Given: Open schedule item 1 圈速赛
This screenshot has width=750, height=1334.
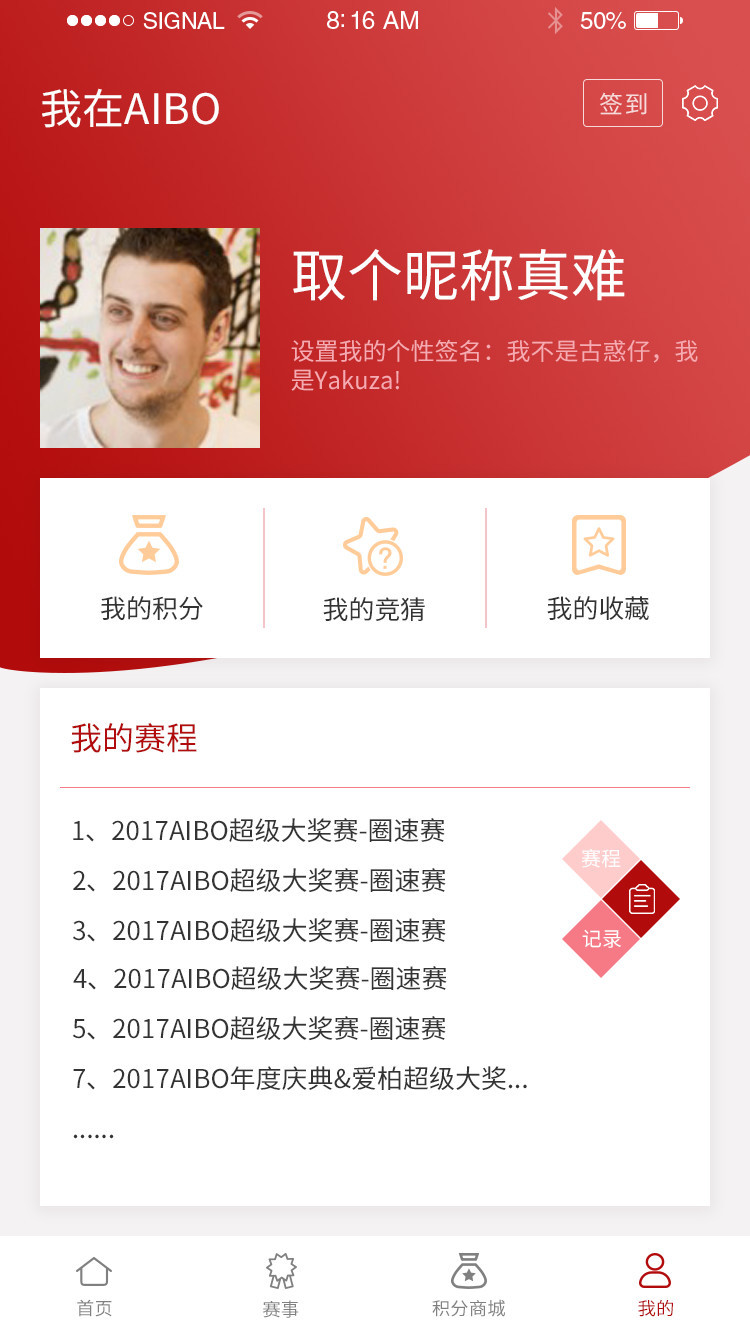Looking at the screenshot, I should click(258, 831).
